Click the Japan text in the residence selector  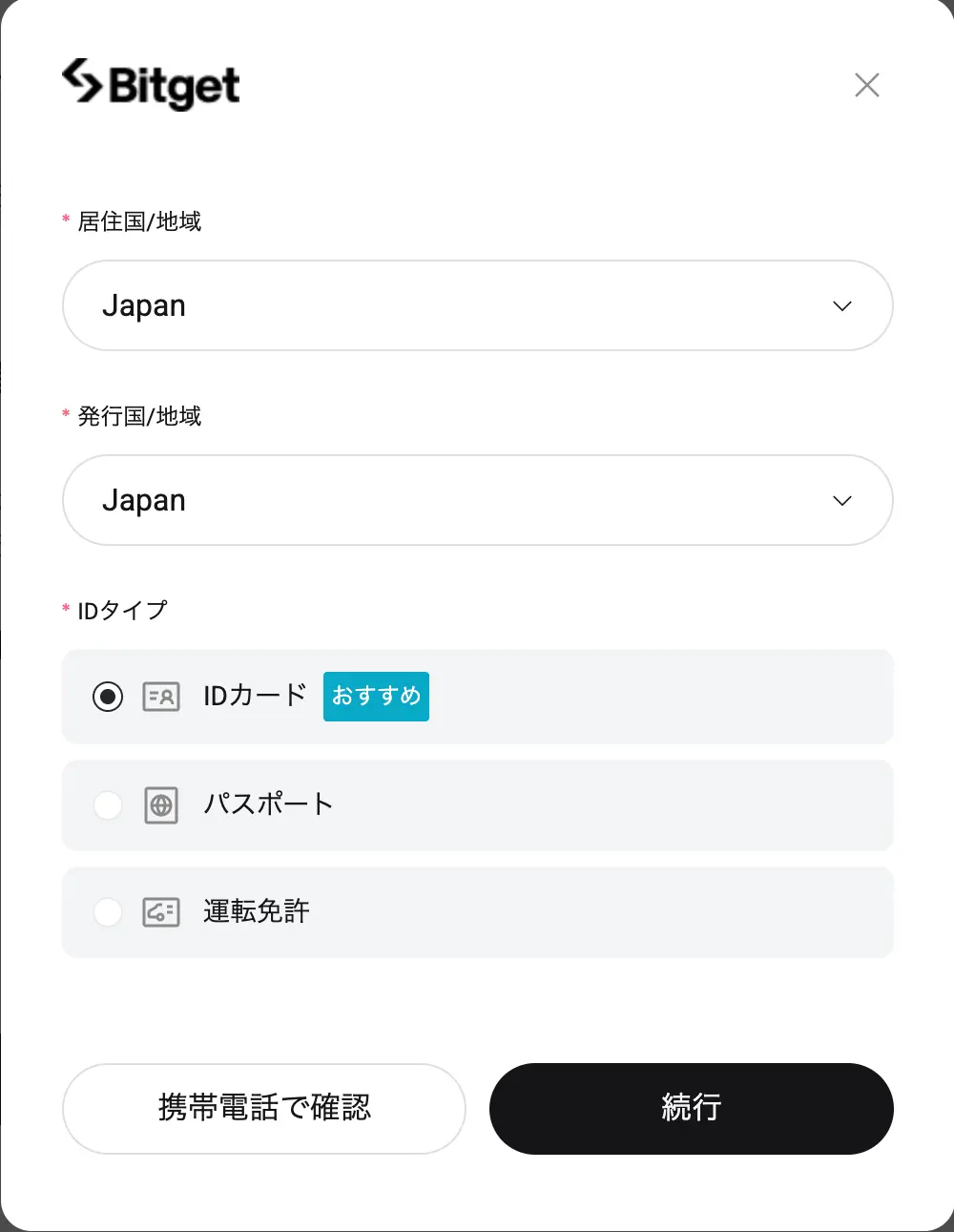144,305
